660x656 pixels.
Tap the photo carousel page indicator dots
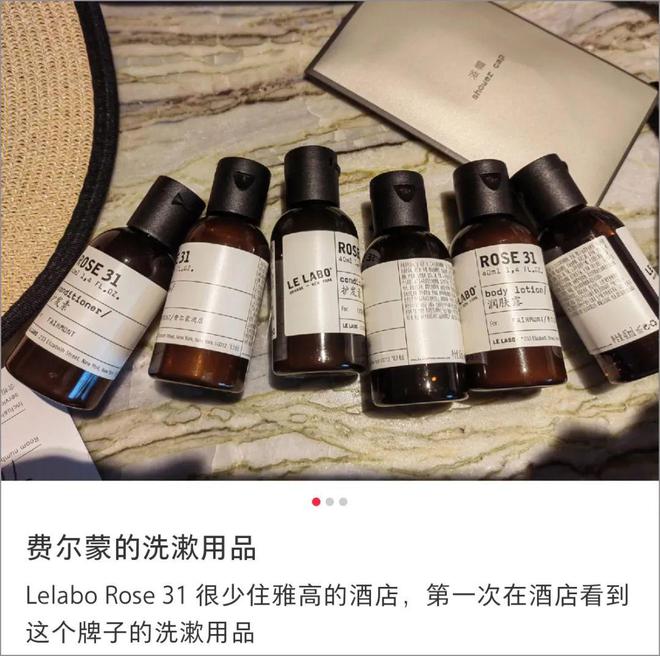[330, 502]
